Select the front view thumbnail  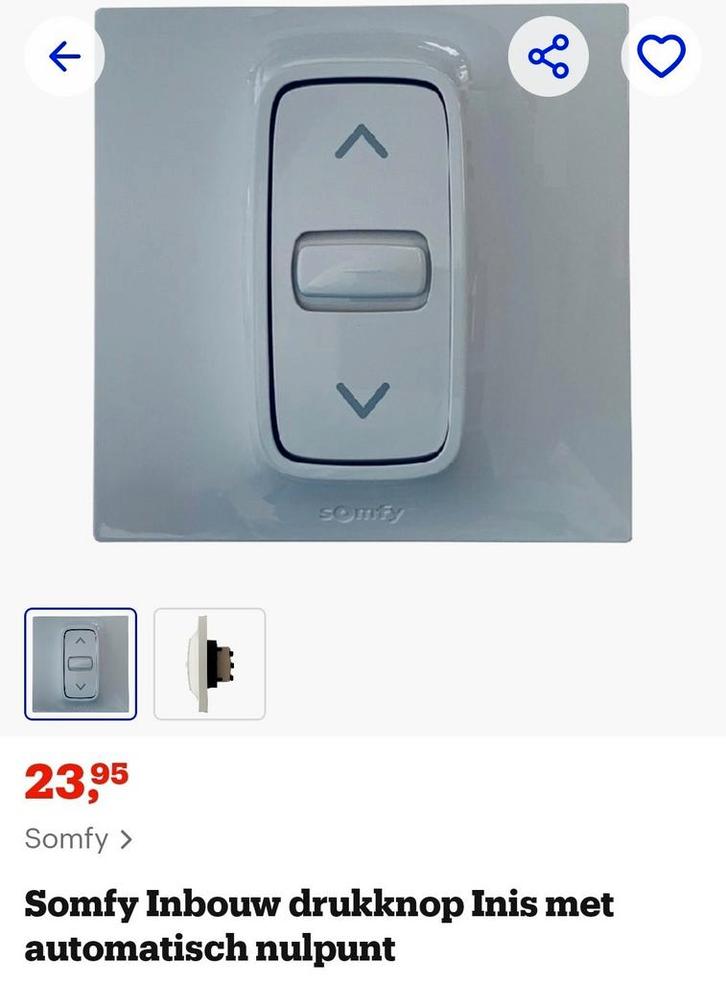80,664
